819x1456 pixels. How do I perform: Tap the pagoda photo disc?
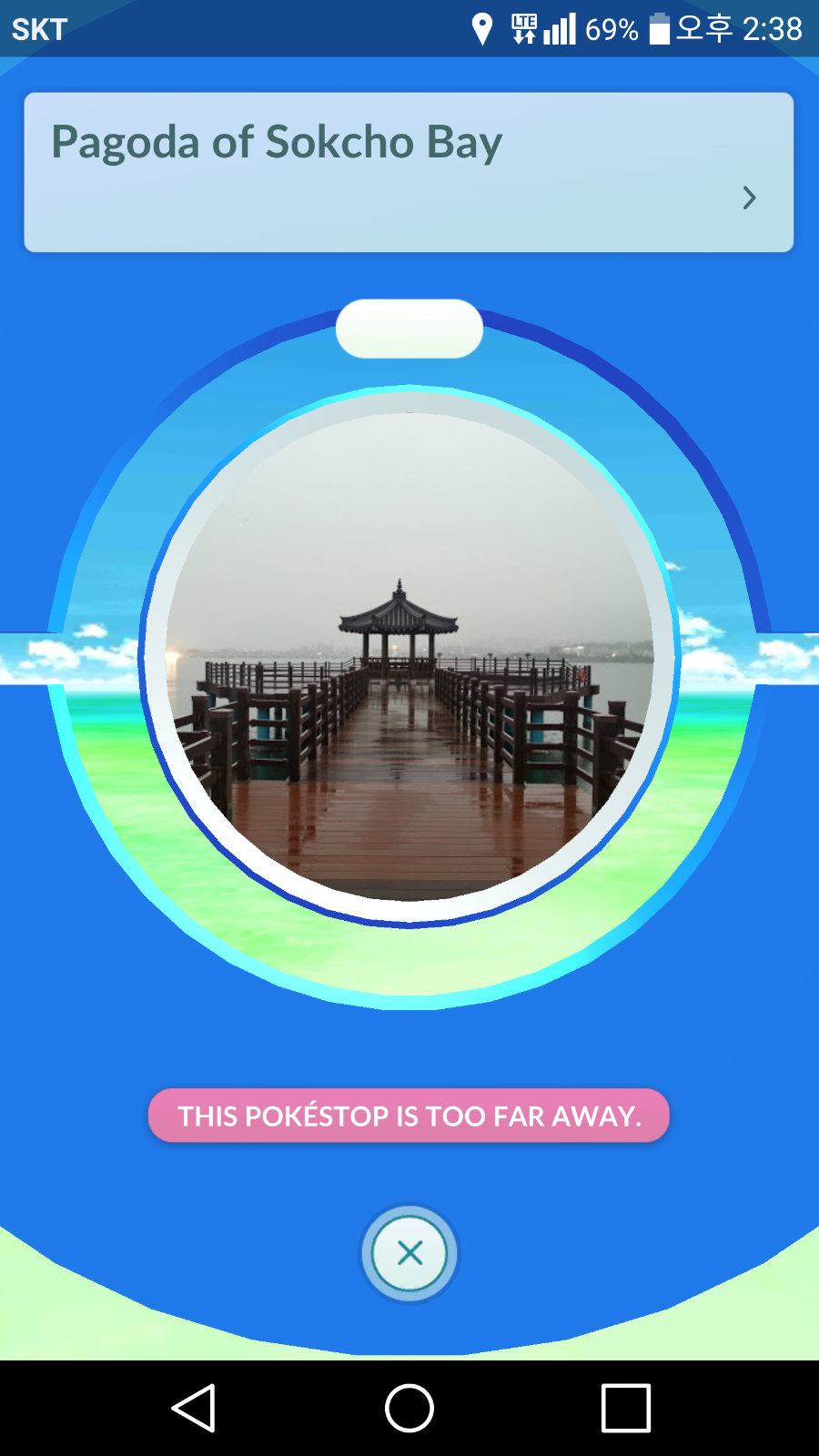tap(409, 657)
